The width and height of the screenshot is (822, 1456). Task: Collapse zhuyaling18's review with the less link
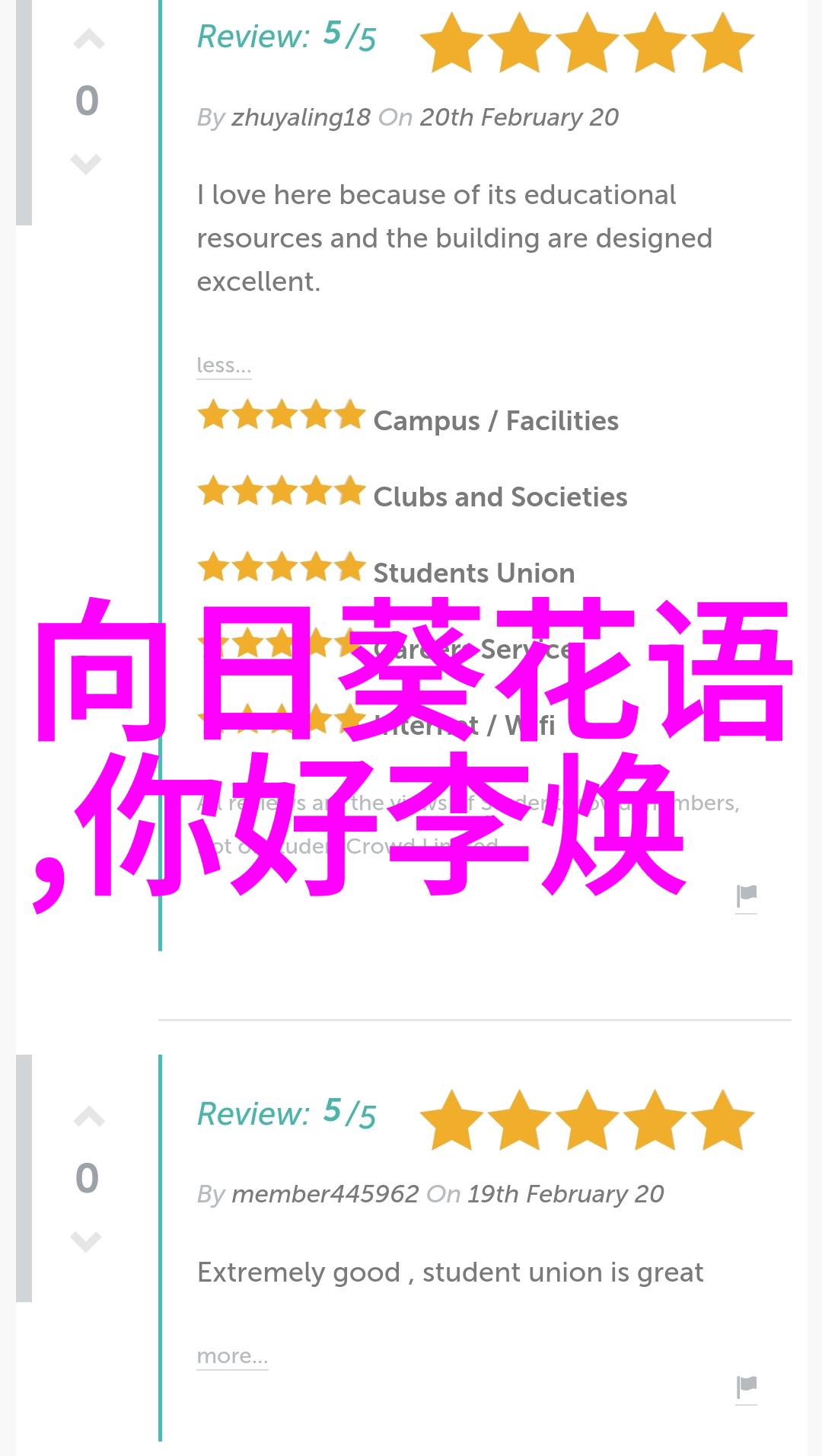pyautogui.click(x=223, y=366)
